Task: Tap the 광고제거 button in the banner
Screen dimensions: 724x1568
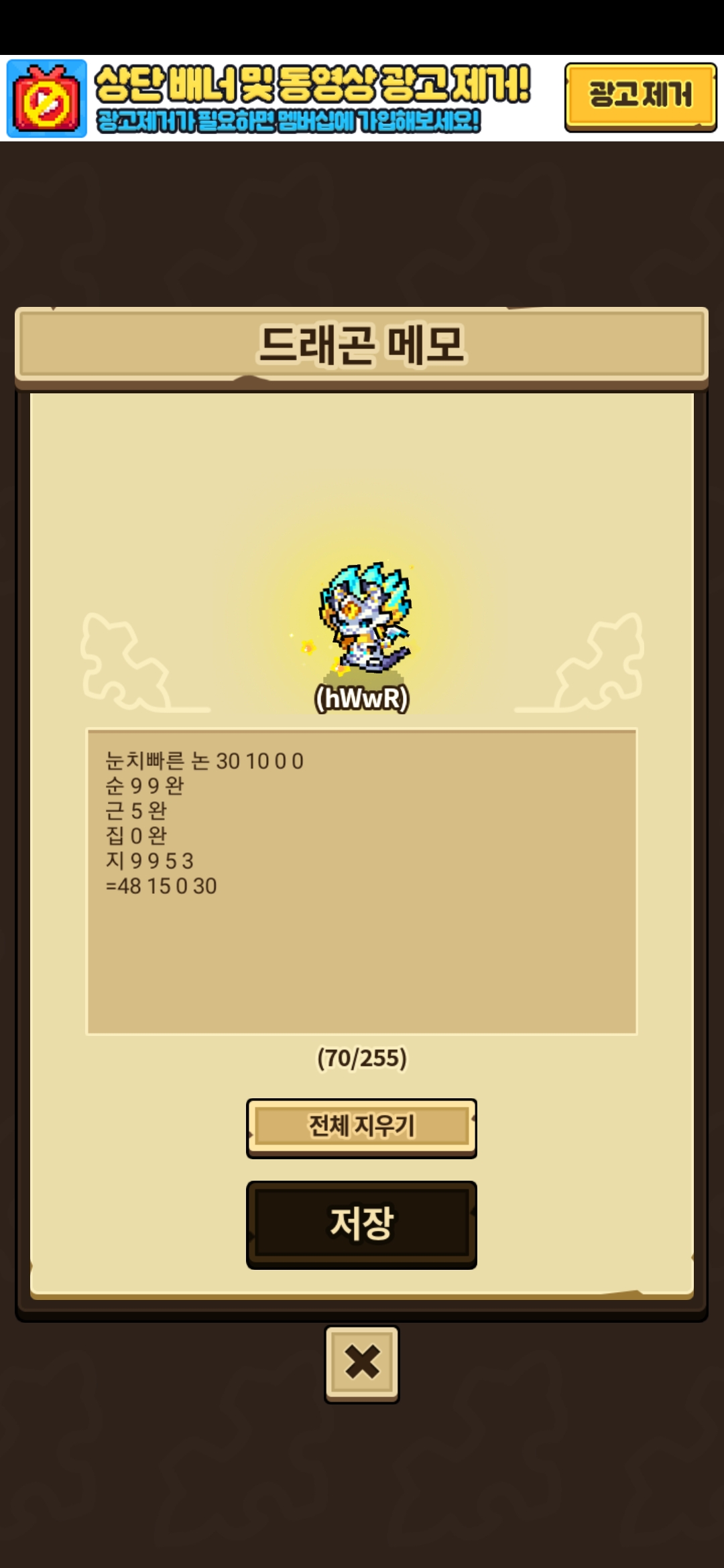Action: coord(640,96)
